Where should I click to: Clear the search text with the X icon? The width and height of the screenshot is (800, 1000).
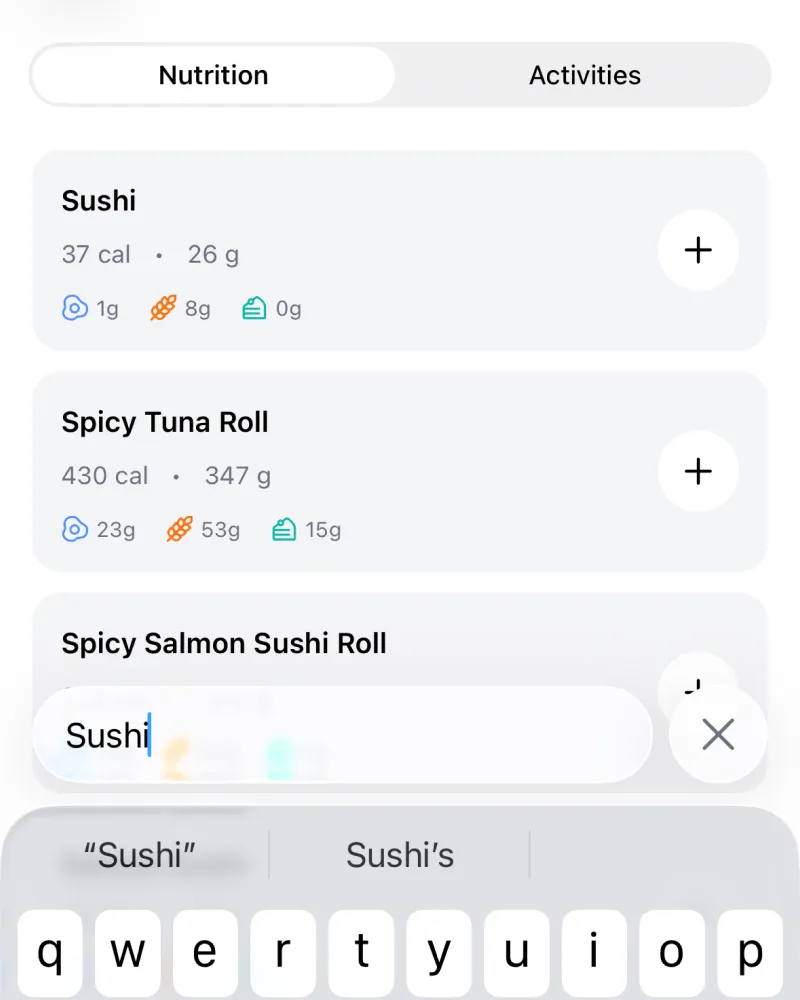[718, 734]
